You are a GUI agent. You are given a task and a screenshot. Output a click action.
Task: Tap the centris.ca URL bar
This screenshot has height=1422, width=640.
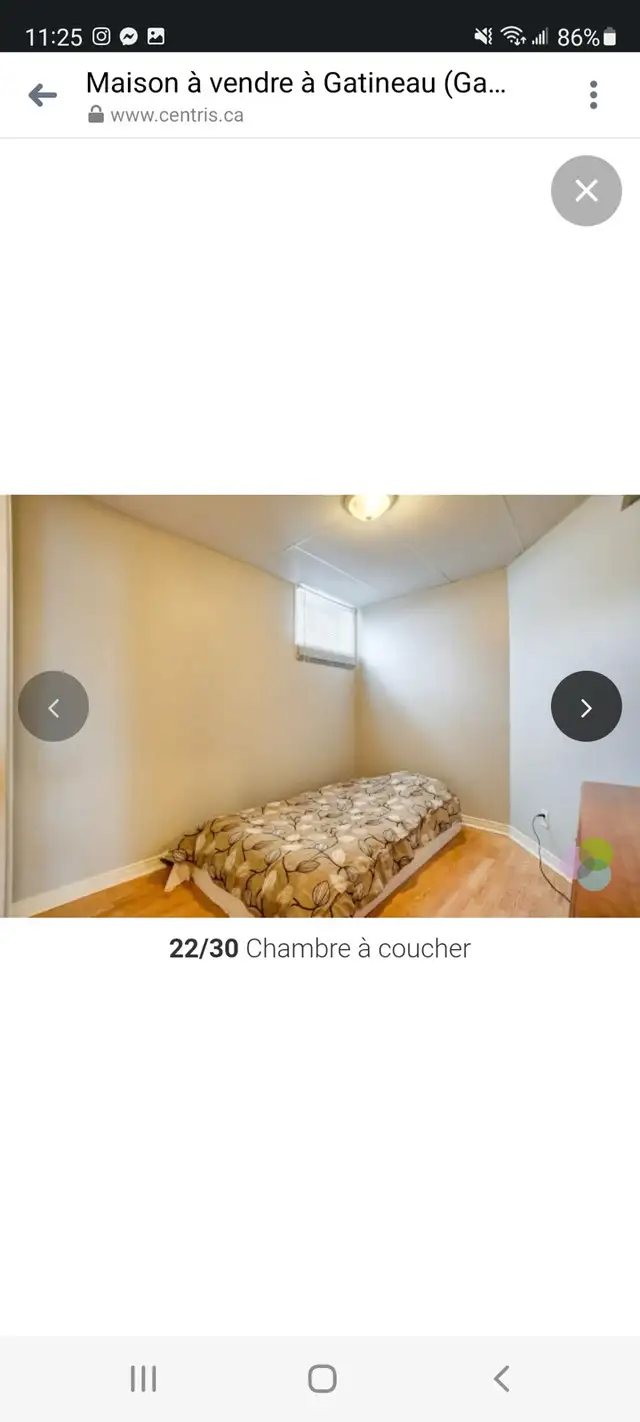coord(295,97)
